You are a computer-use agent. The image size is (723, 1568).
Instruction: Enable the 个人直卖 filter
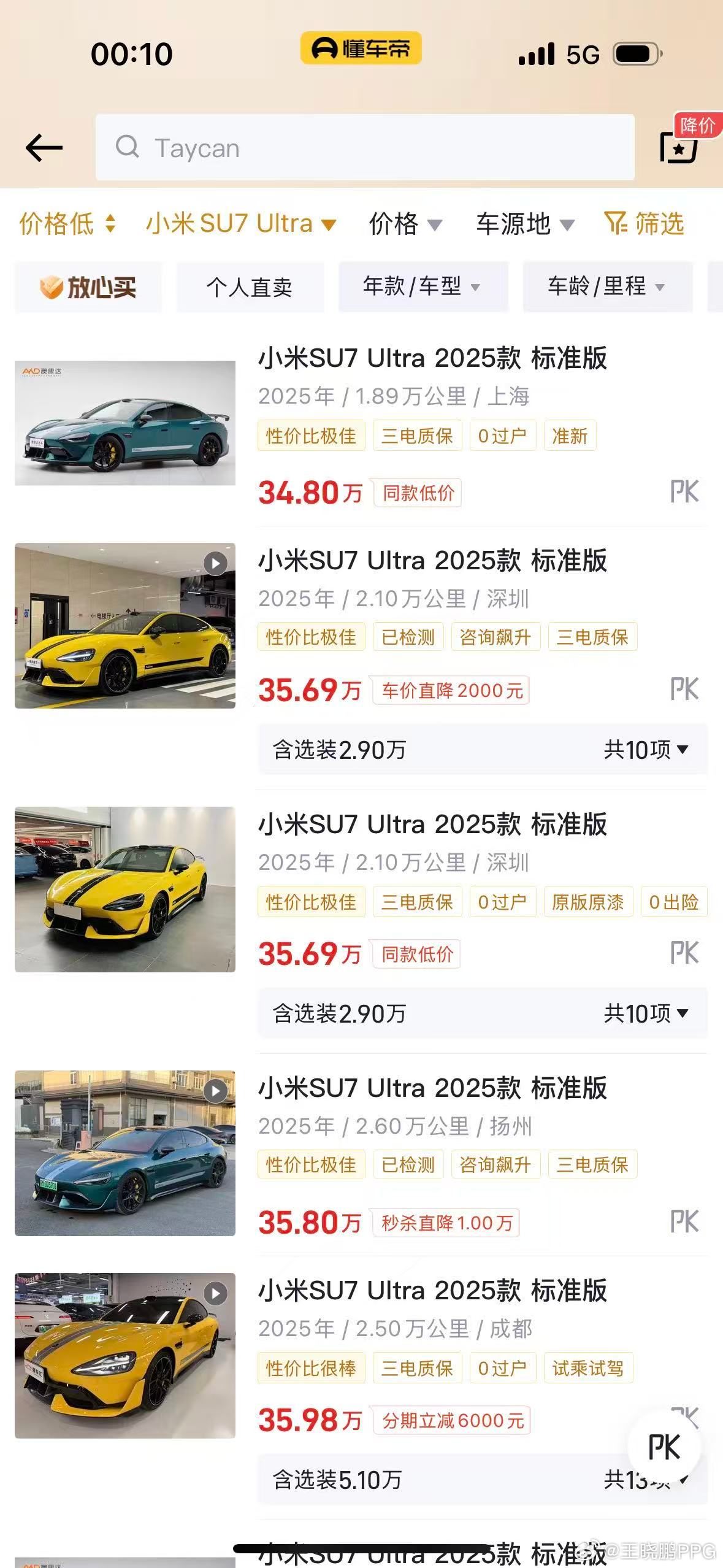(x=250, y=286)
